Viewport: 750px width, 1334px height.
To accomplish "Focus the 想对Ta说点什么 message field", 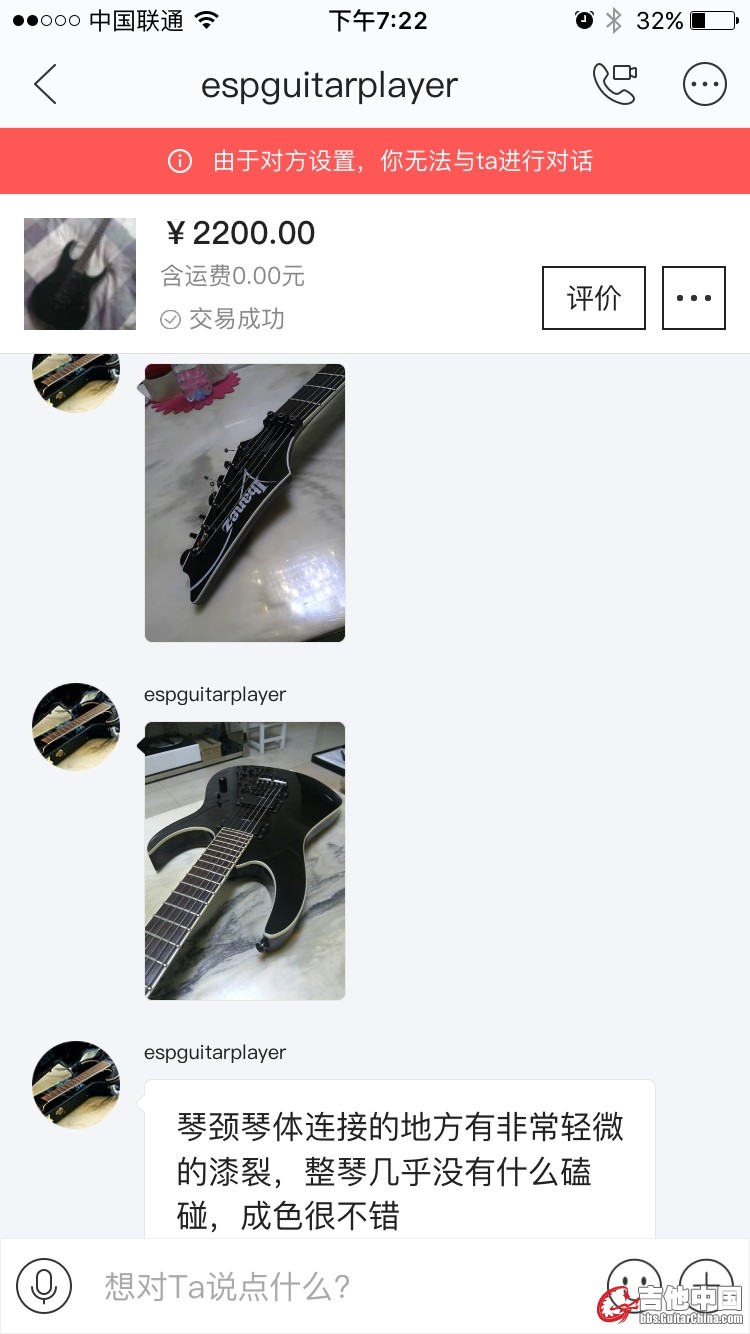I will pyautogui.click(x=330, y=1286).
